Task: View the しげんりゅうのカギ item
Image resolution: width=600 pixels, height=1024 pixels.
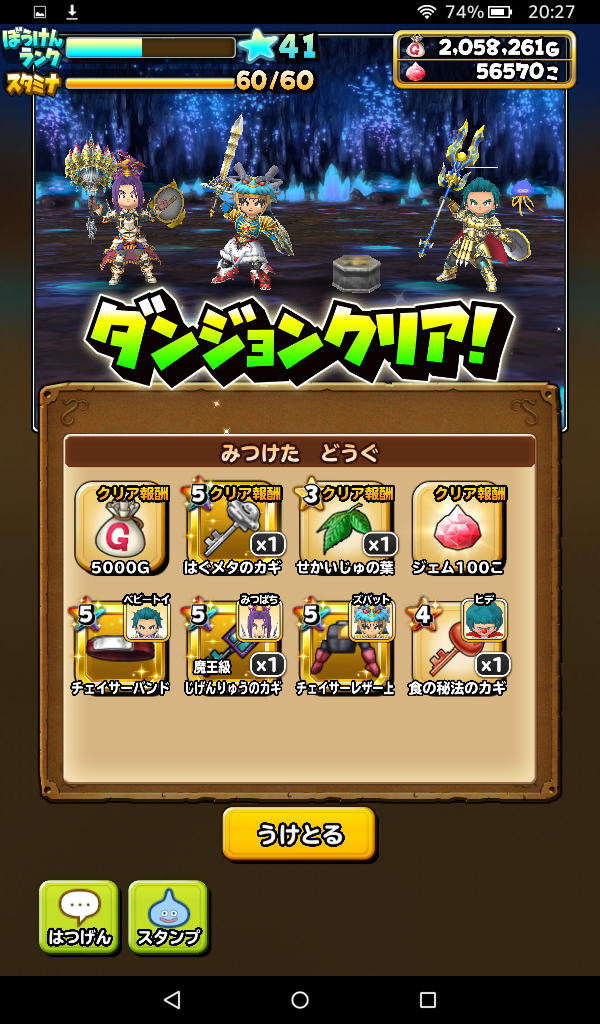Action: (234, 647)
